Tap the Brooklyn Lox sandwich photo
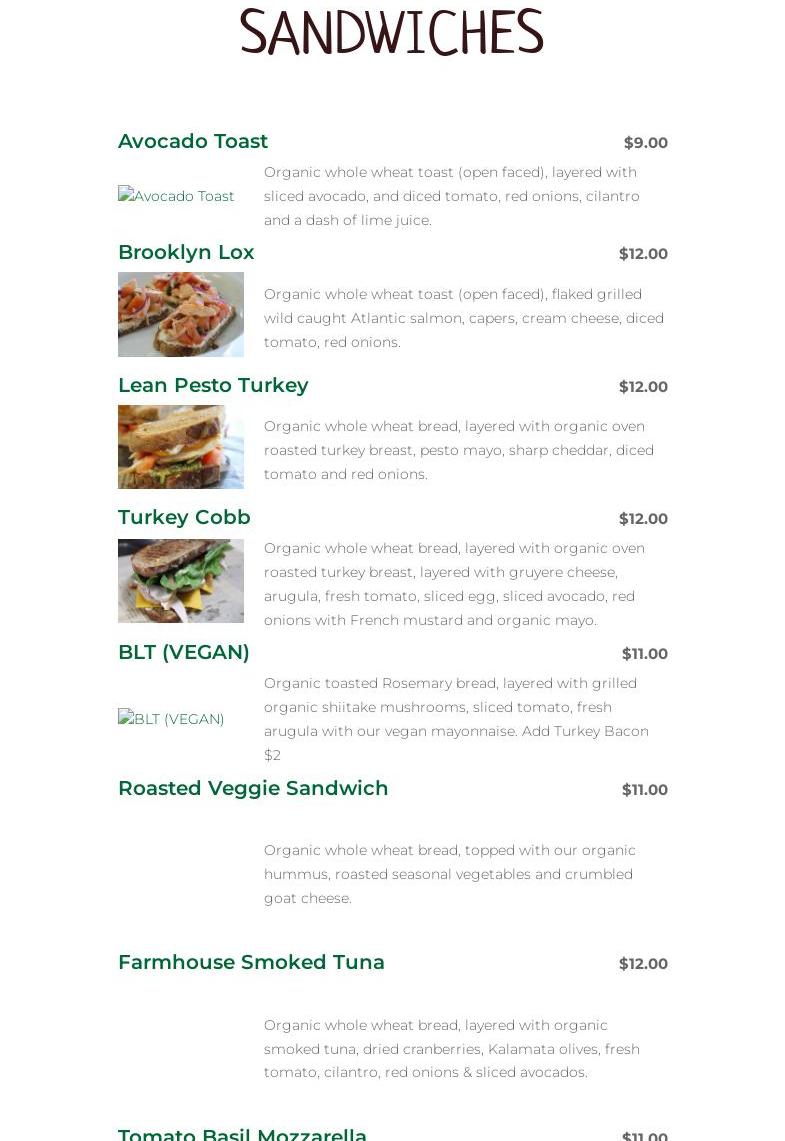Image resolution: width=785 pixels, height=1141 pixels. tap(181, 314)
